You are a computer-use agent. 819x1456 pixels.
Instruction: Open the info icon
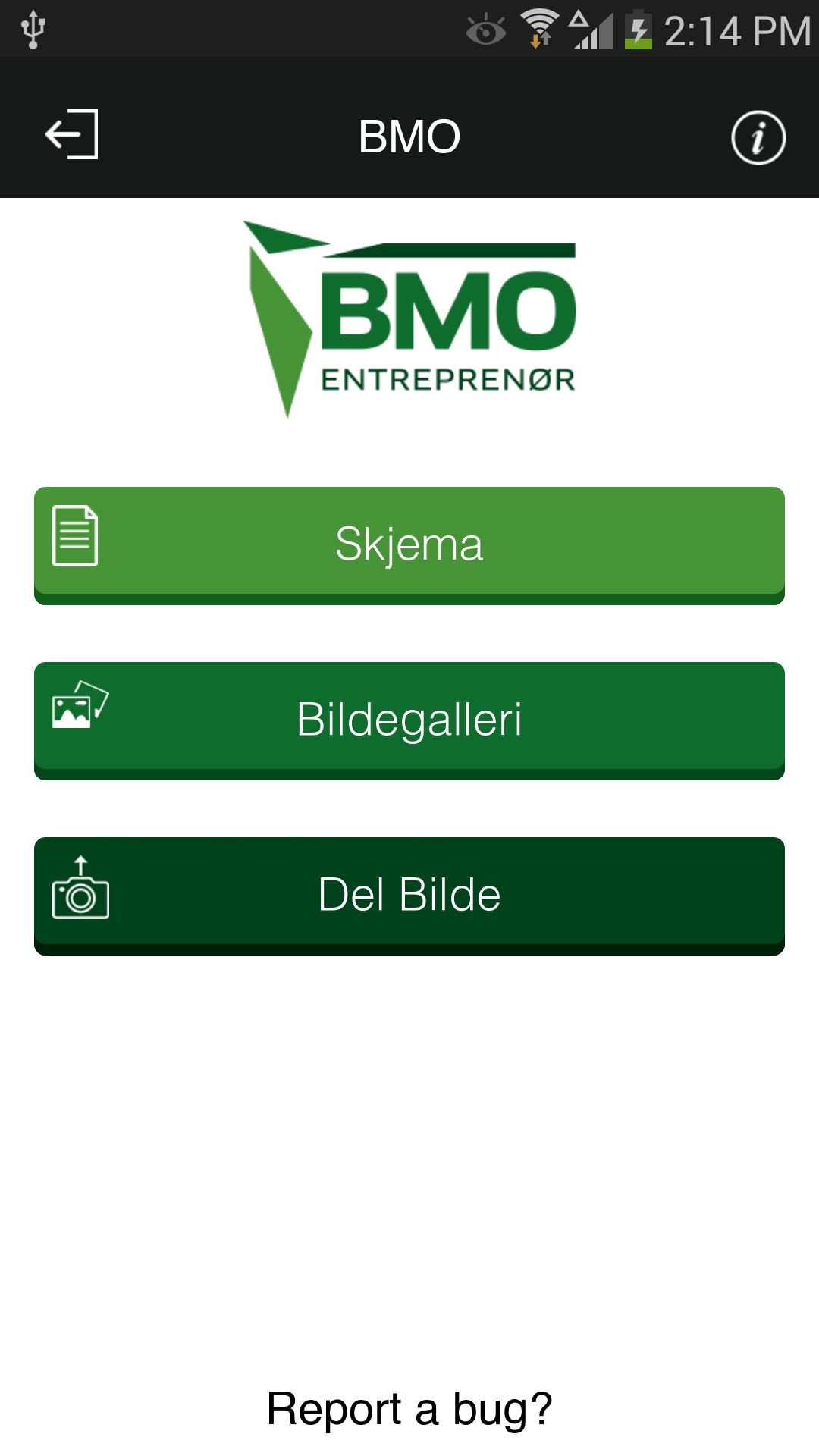(758, 137)
